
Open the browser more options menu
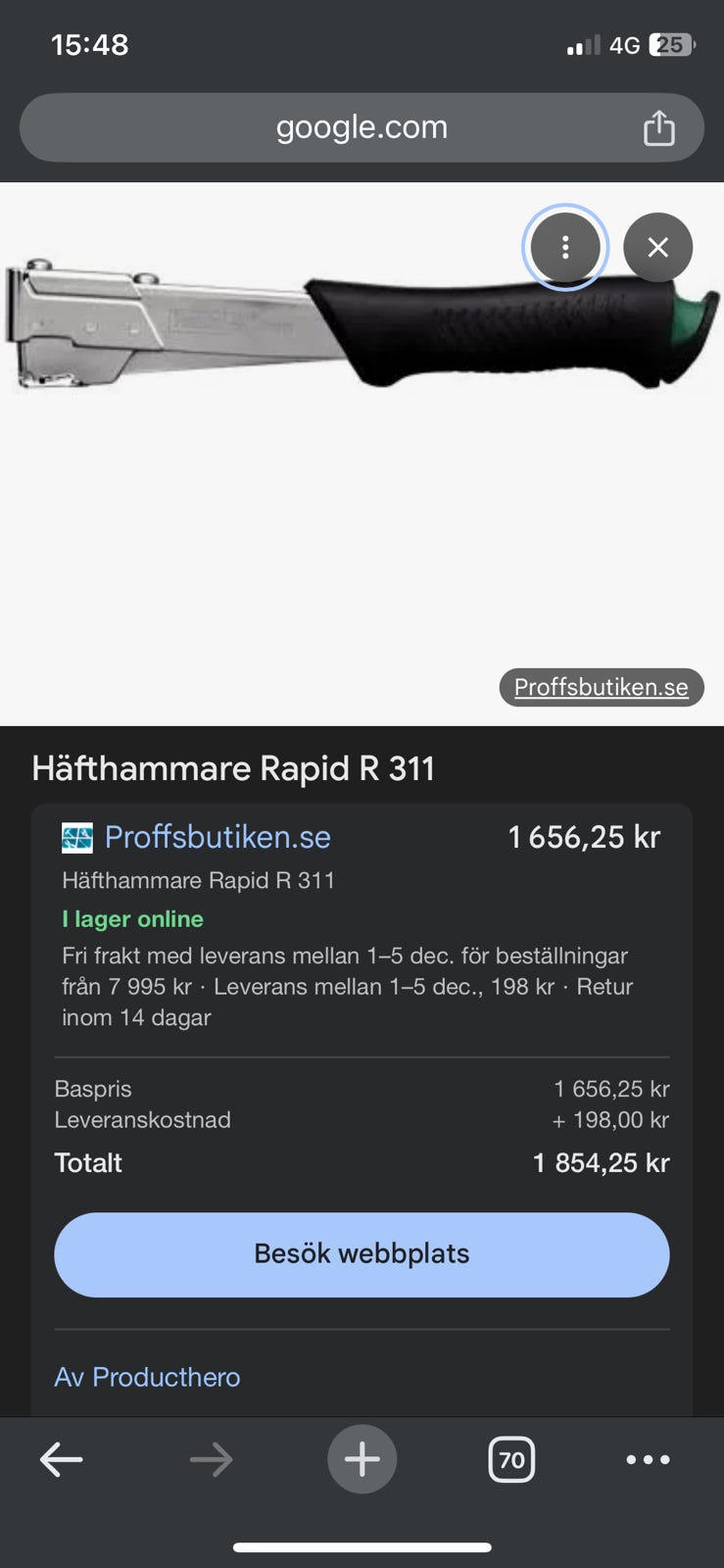pyautogui.click(x=647, y=1459)
